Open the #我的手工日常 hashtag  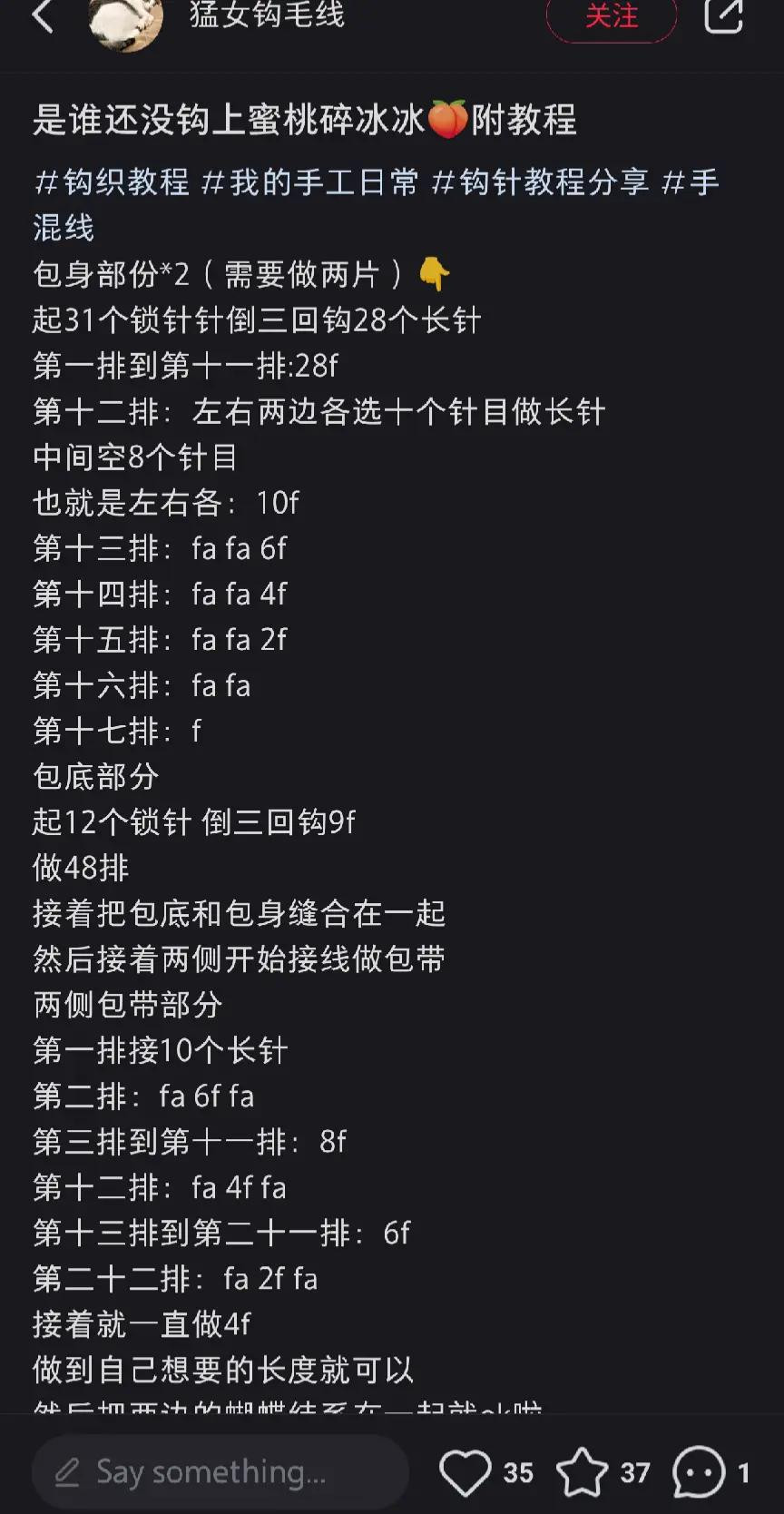coord(310,182)
